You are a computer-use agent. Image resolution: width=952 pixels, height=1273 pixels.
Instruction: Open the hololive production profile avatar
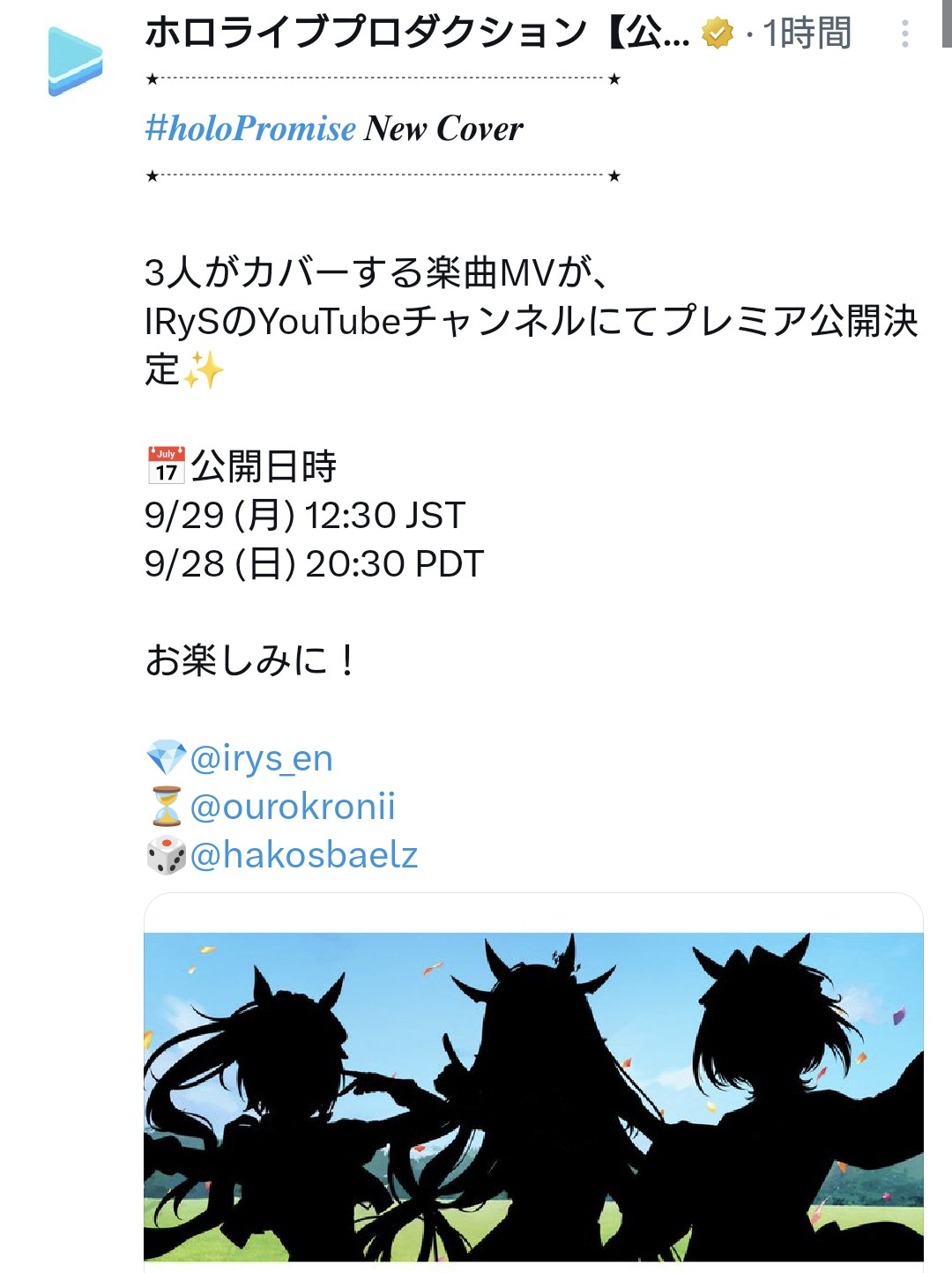point(75,62)
